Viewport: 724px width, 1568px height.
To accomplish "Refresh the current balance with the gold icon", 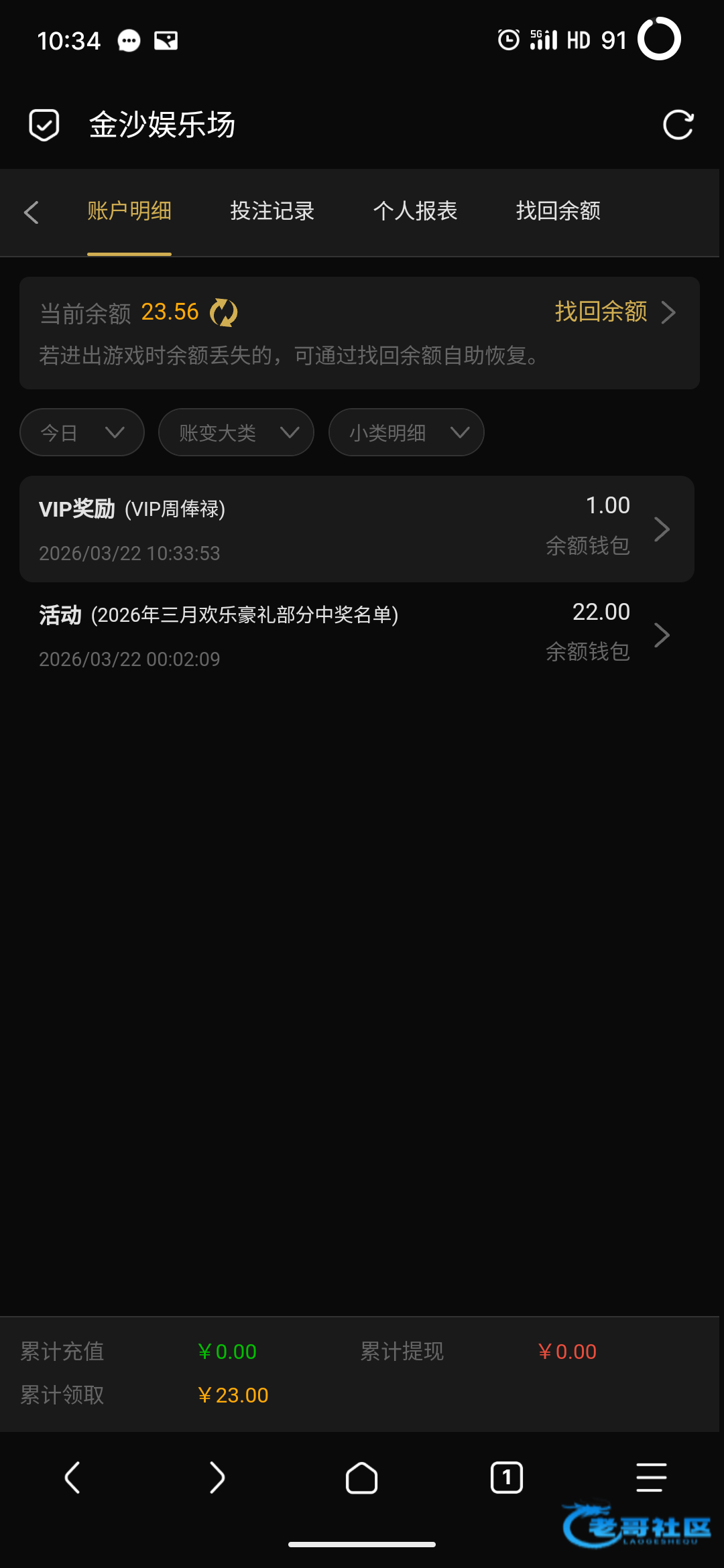I will click(224, 312).
